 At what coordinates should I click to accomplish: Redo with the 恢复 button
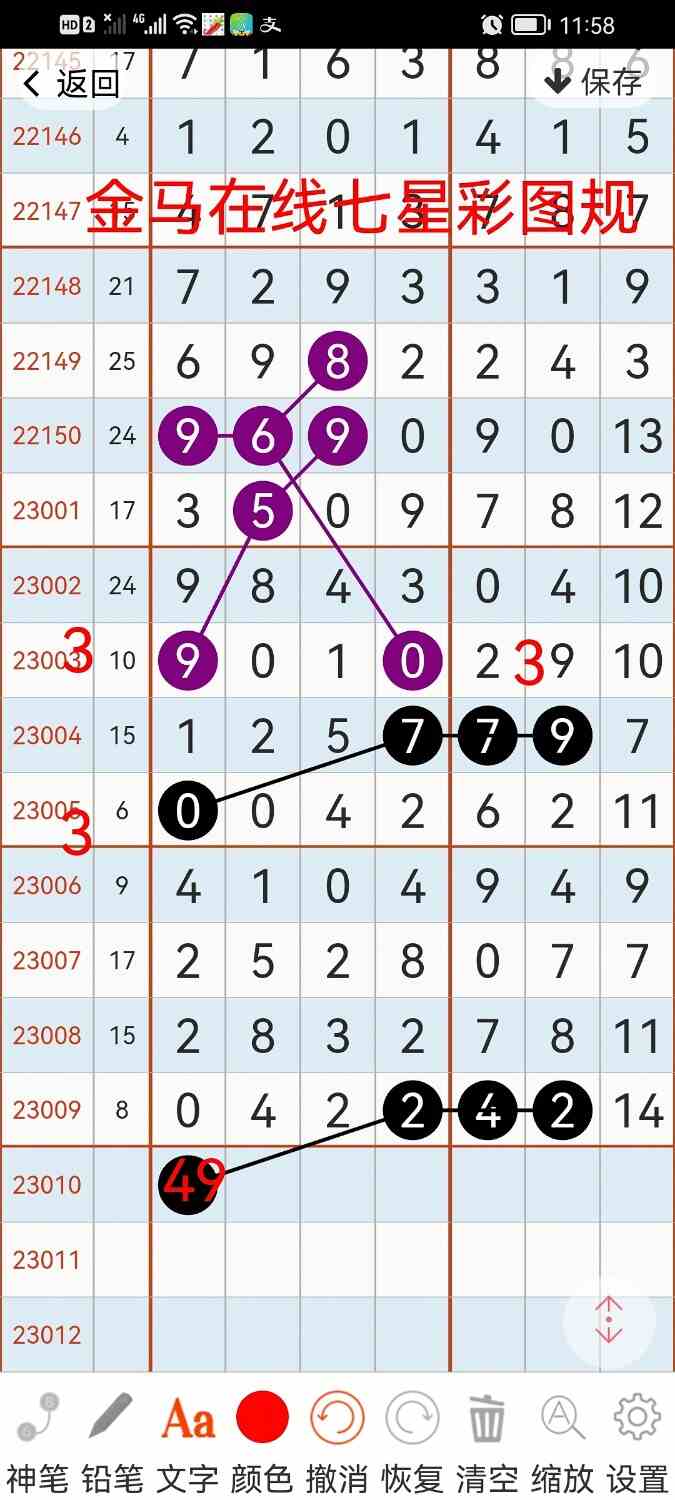[412, 1439]
